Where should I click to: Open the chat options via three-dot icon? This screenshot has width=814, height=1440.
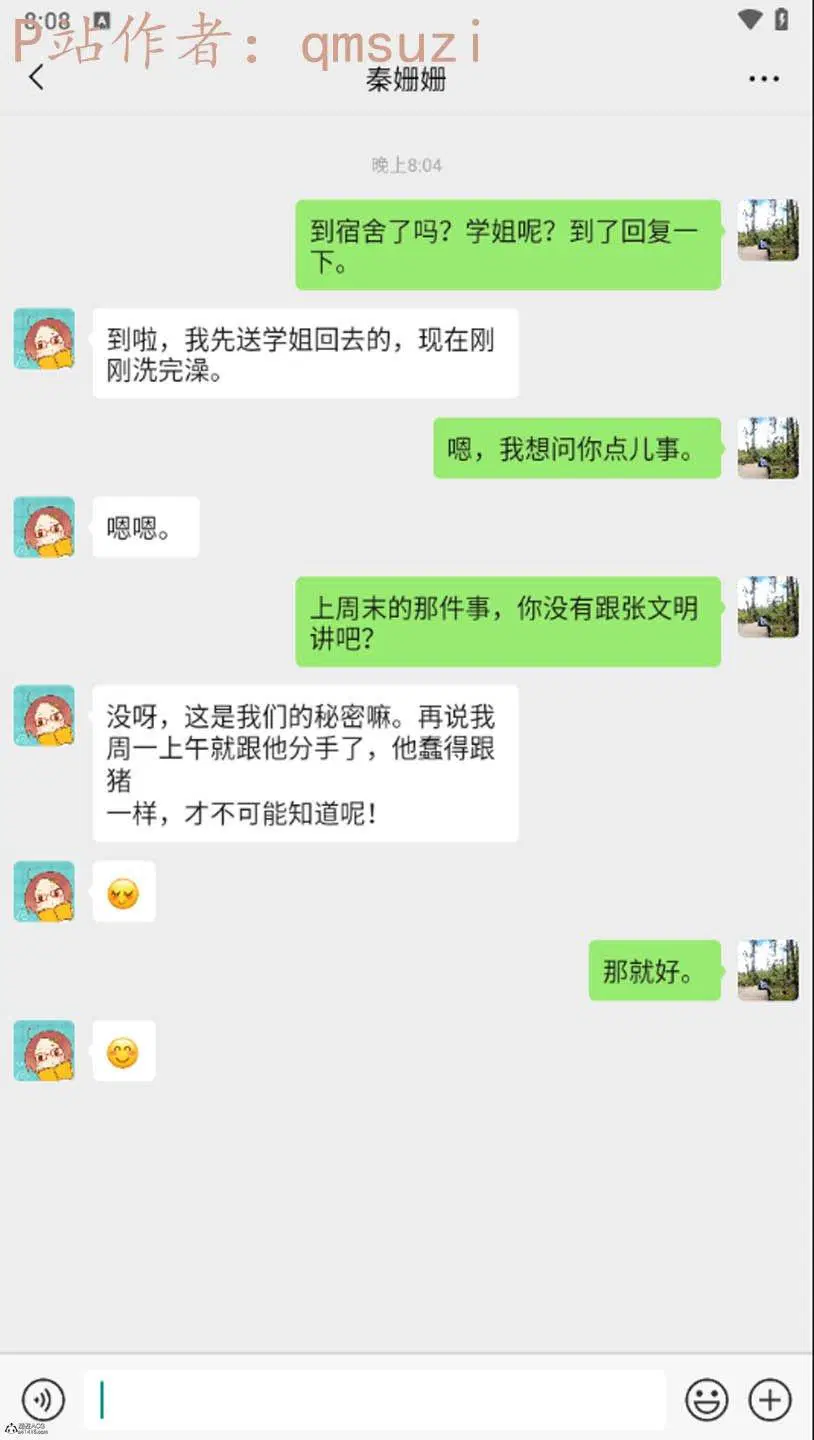(763, 77)
